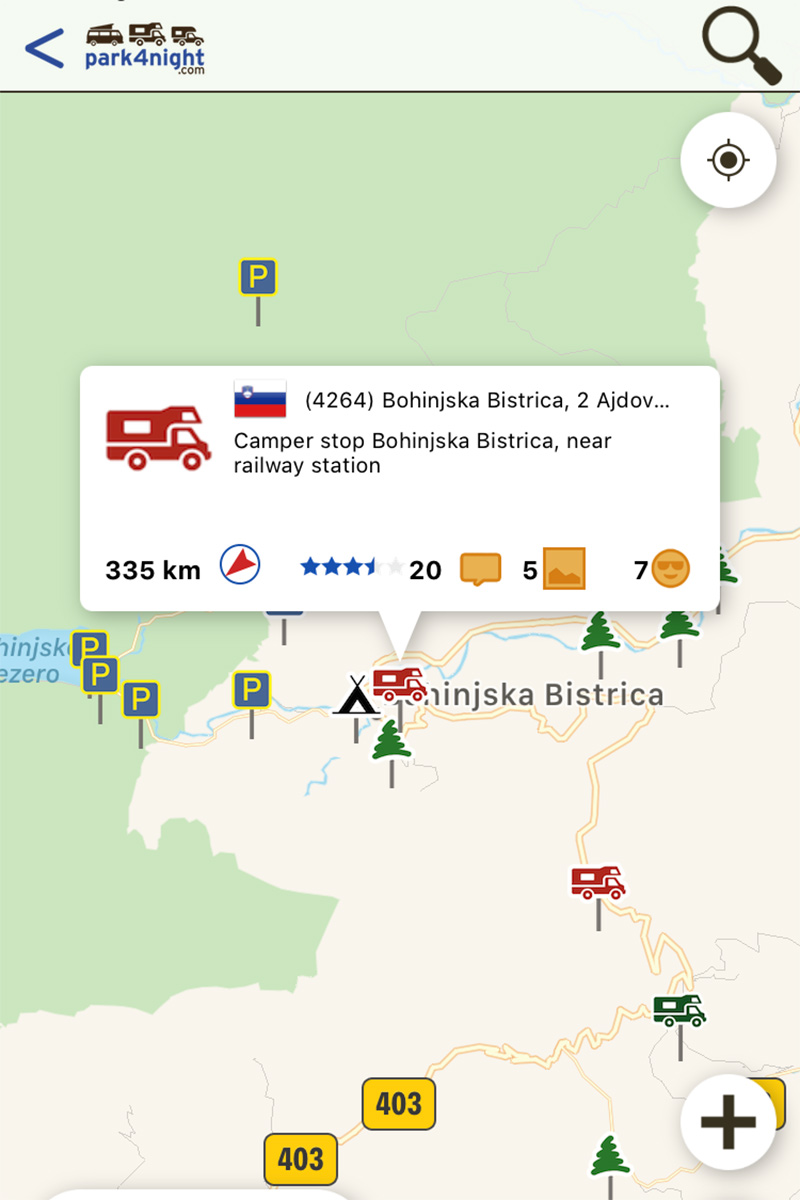
Task: Go back using the top arrow
Action: pyautogui.click(x=45, y=48)
